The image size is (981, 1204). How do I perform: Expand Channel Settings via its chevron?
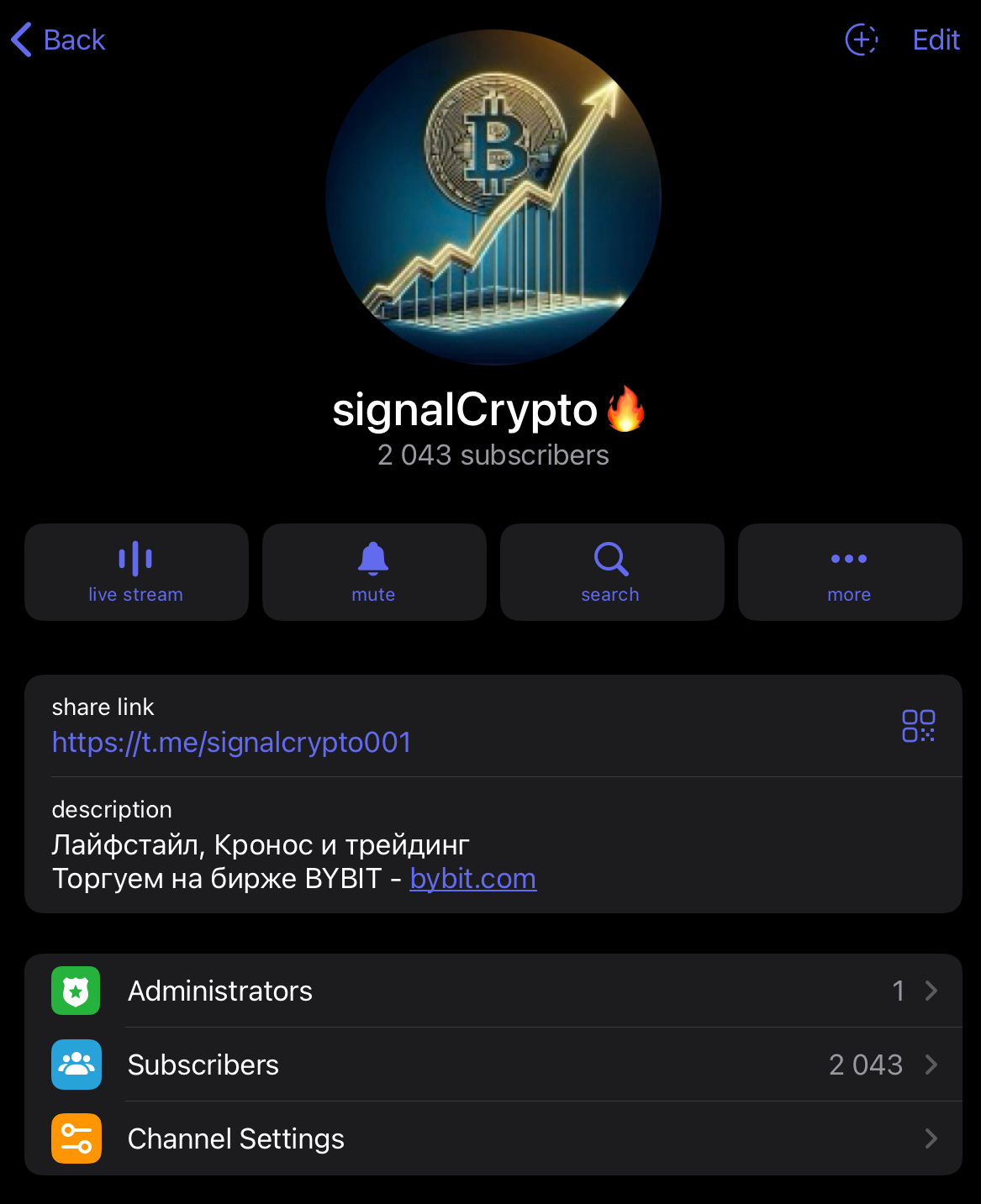click(x=931, y=1138)
